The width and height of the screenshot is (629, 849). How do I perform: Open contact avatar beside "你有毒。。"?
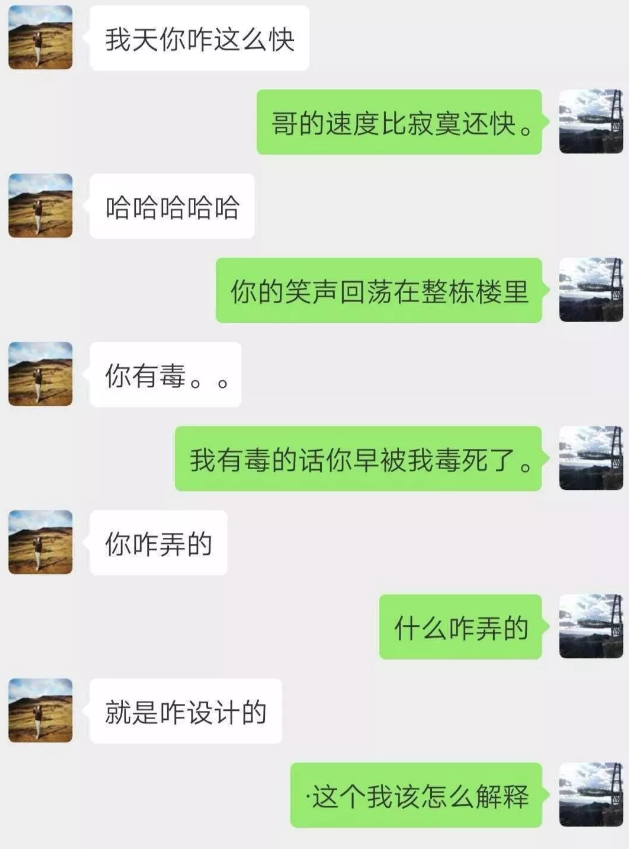[x=40, y=374]
